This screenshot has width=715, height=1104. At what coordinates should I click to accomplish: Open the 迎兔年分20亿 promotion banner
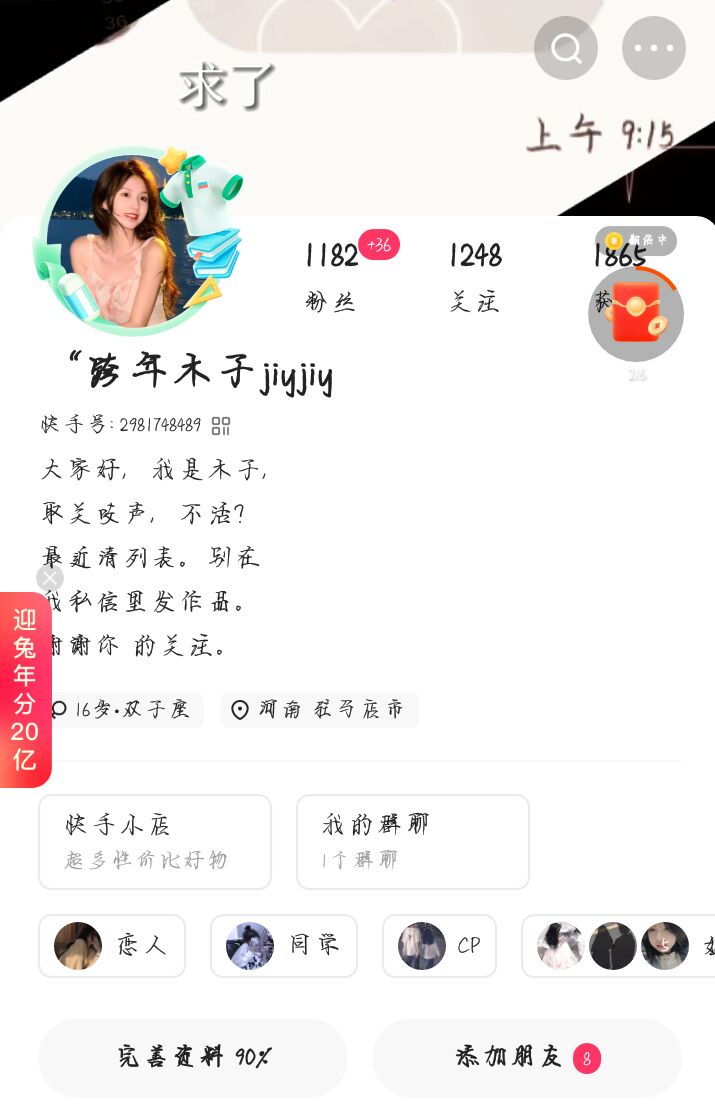(x=25, y=690)
